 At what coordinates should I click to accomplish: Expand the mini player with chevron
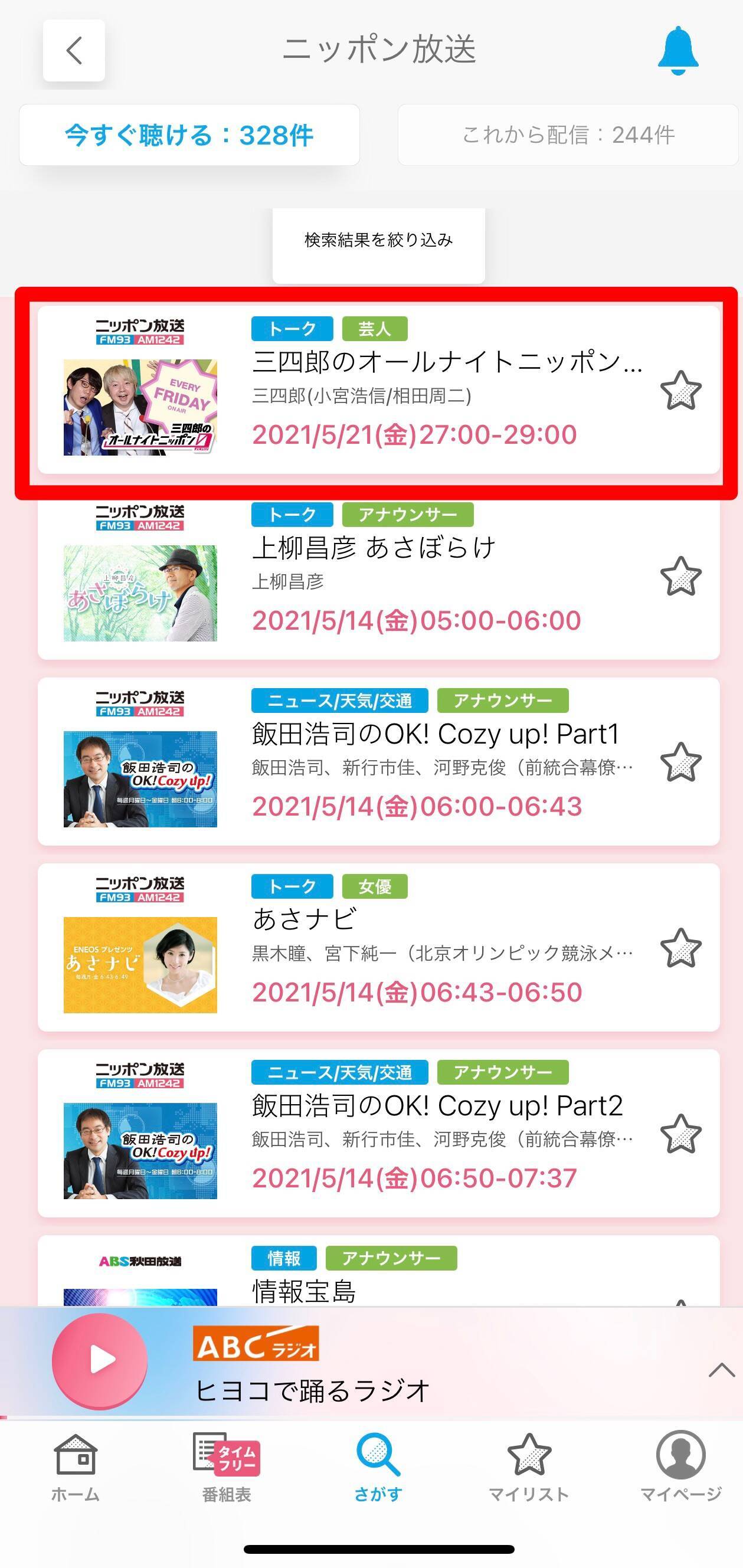(x=722, y=1370)
